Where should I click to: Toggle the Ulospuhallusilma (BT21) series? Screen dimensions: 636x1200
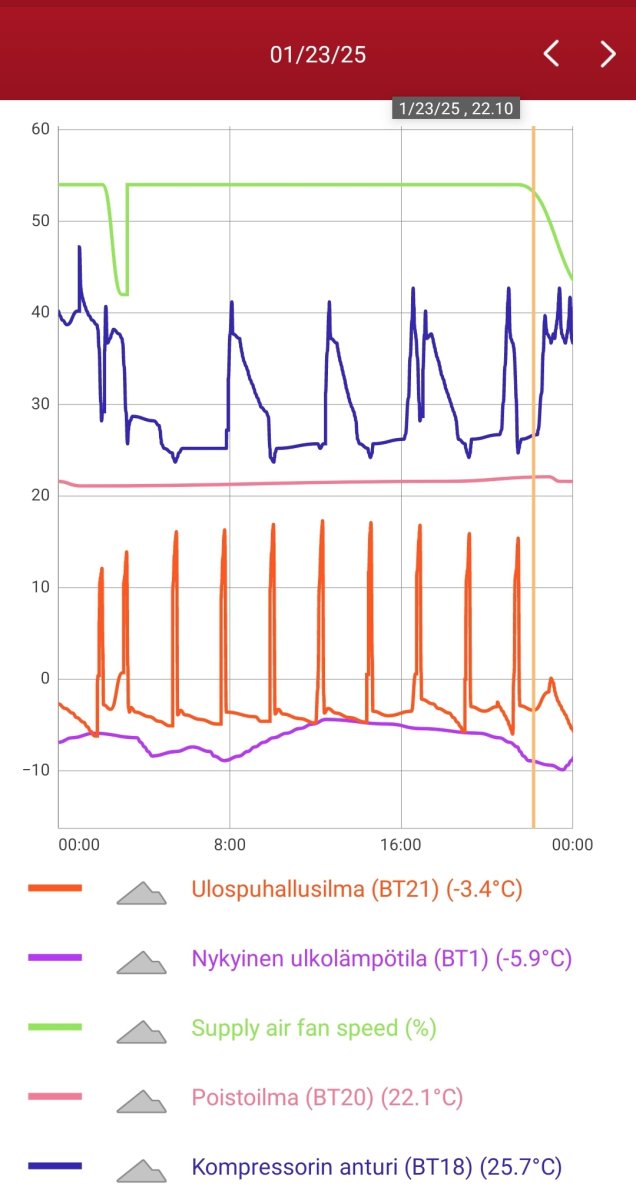[356, 889]
